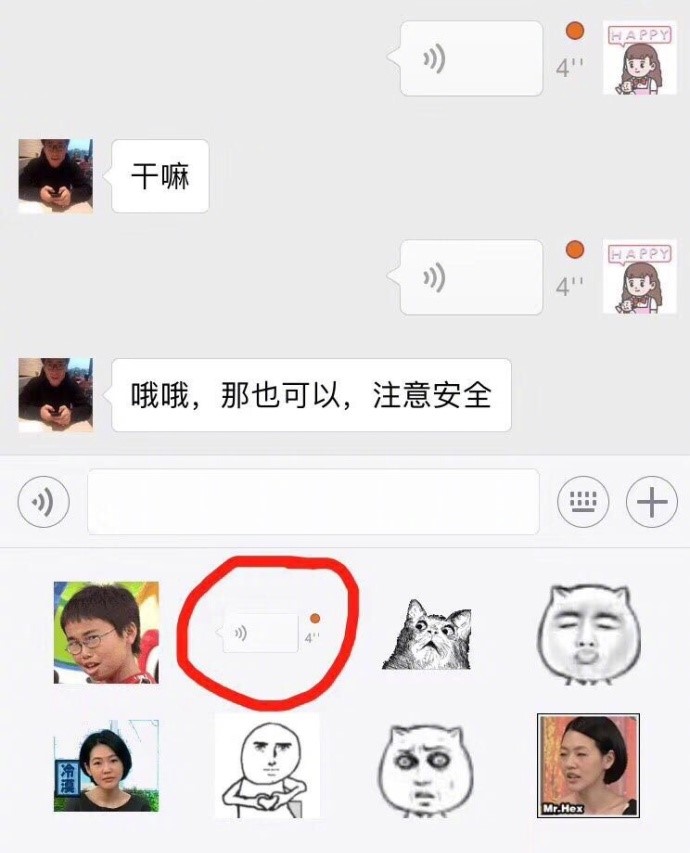
Task: Open the plus attachments menu
Action: pos(652,501)
